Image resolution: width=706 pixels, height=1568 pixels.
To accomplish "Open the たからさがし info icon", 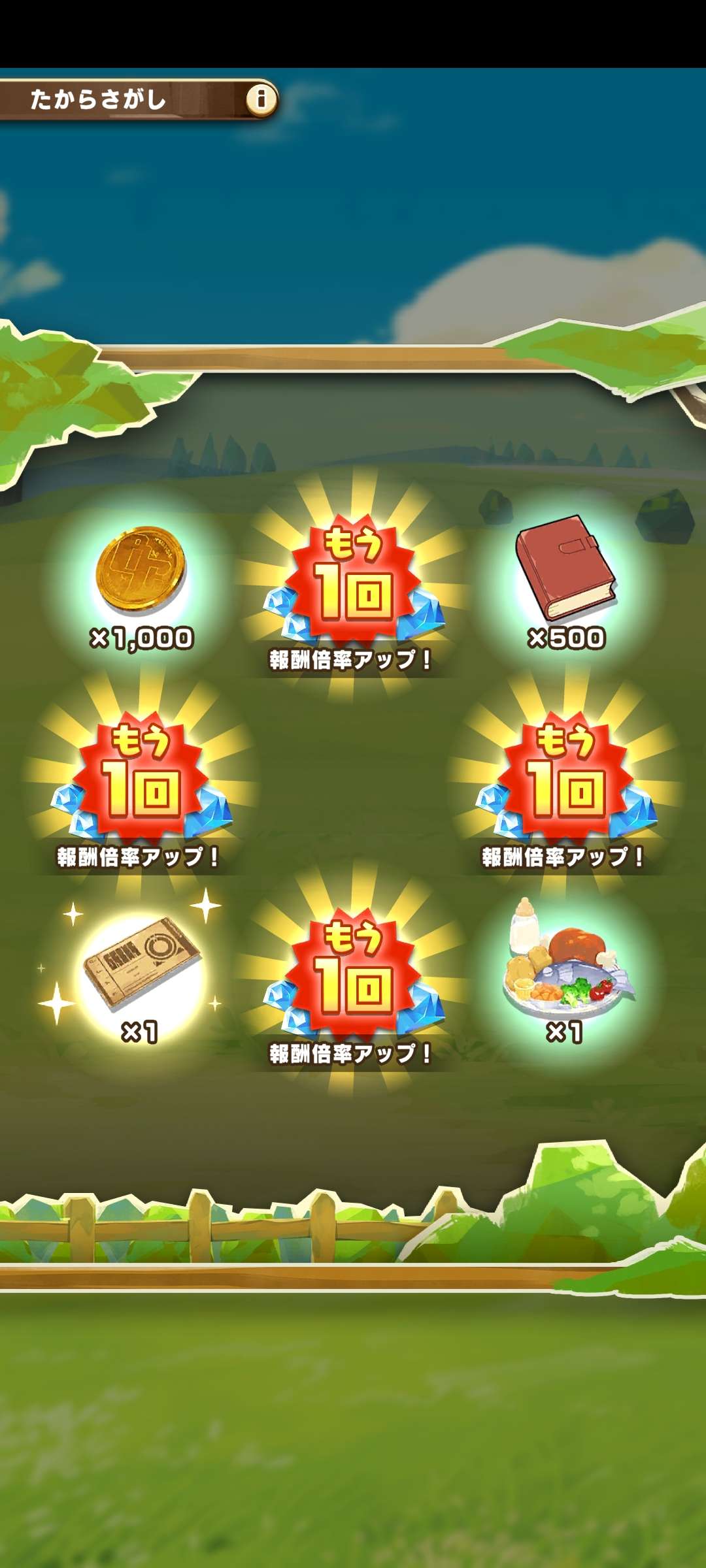I will point(261,99).
